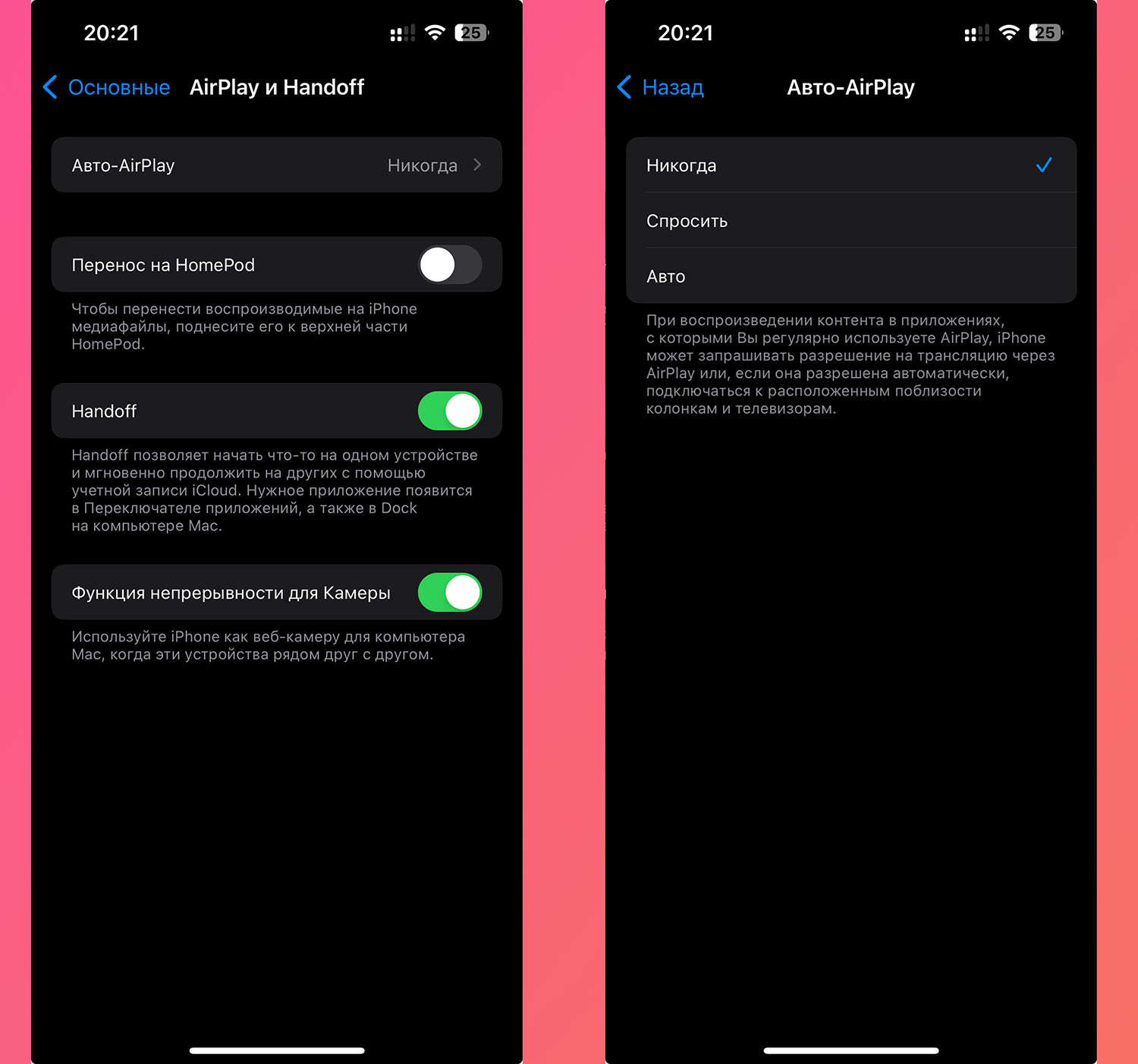Enable Перенос на HomePod switch
The height and width of the screenshot is (1064, 1138).
449,265
